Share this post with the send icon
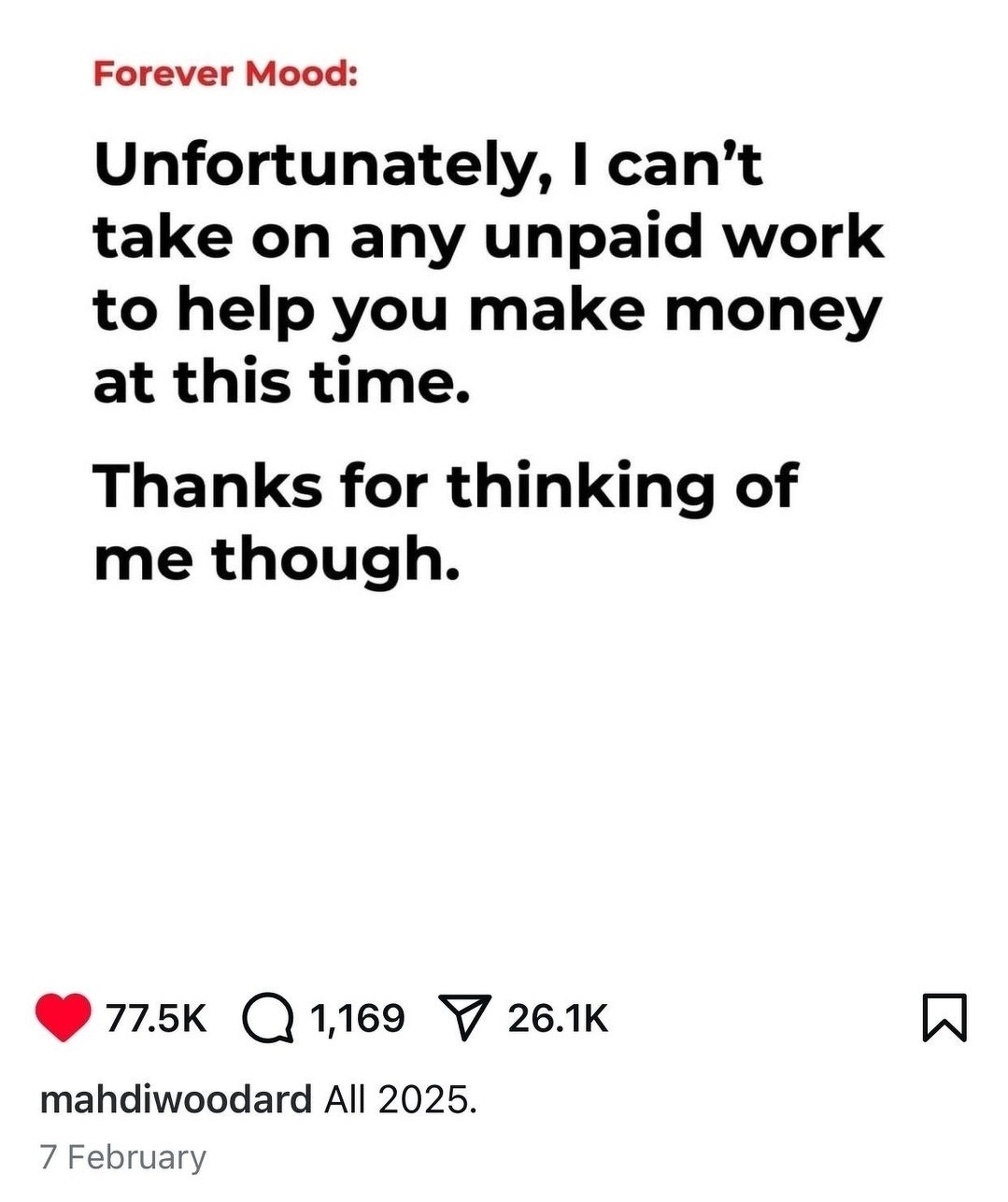 tap(463, 1018)
